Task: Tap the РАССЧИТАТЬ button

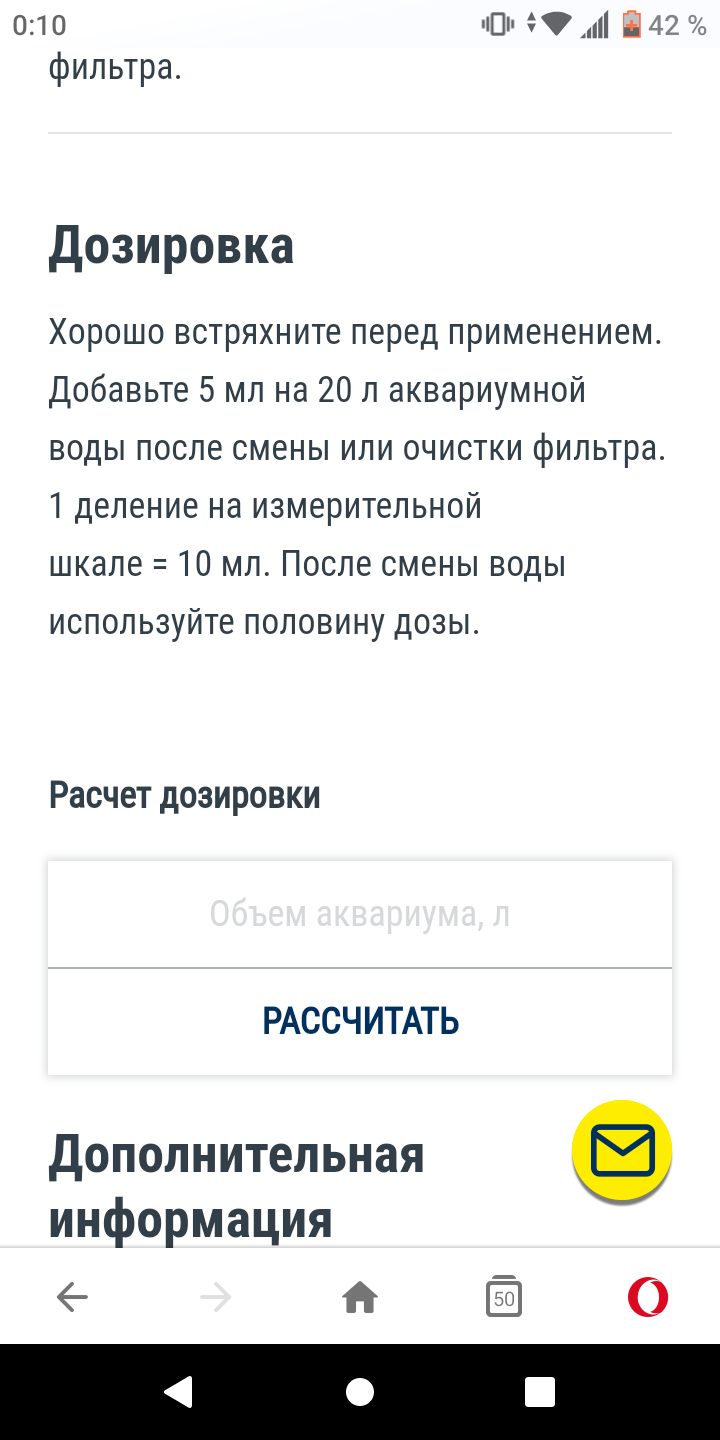Action: (x=360, y=1021)
